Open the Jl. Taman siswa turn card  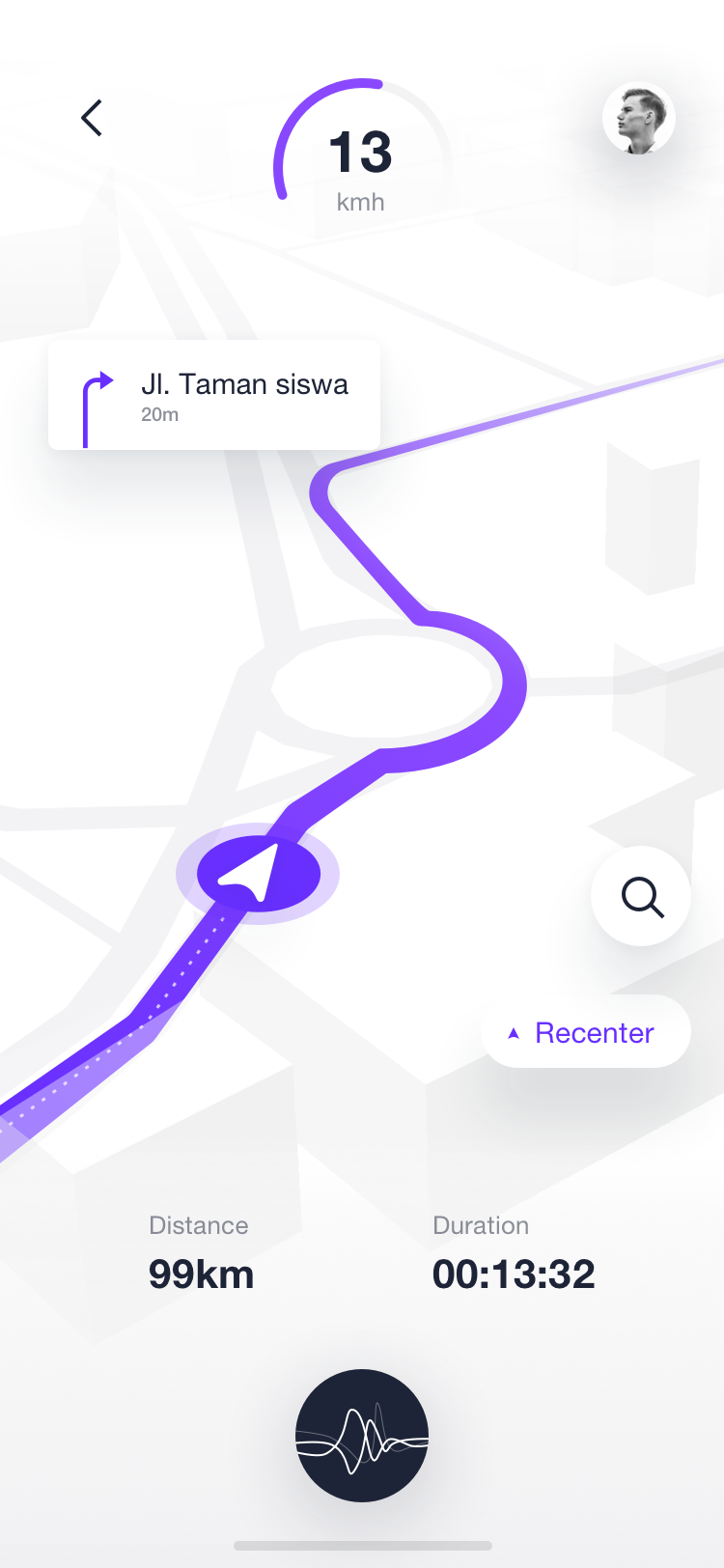pos(214,396)
